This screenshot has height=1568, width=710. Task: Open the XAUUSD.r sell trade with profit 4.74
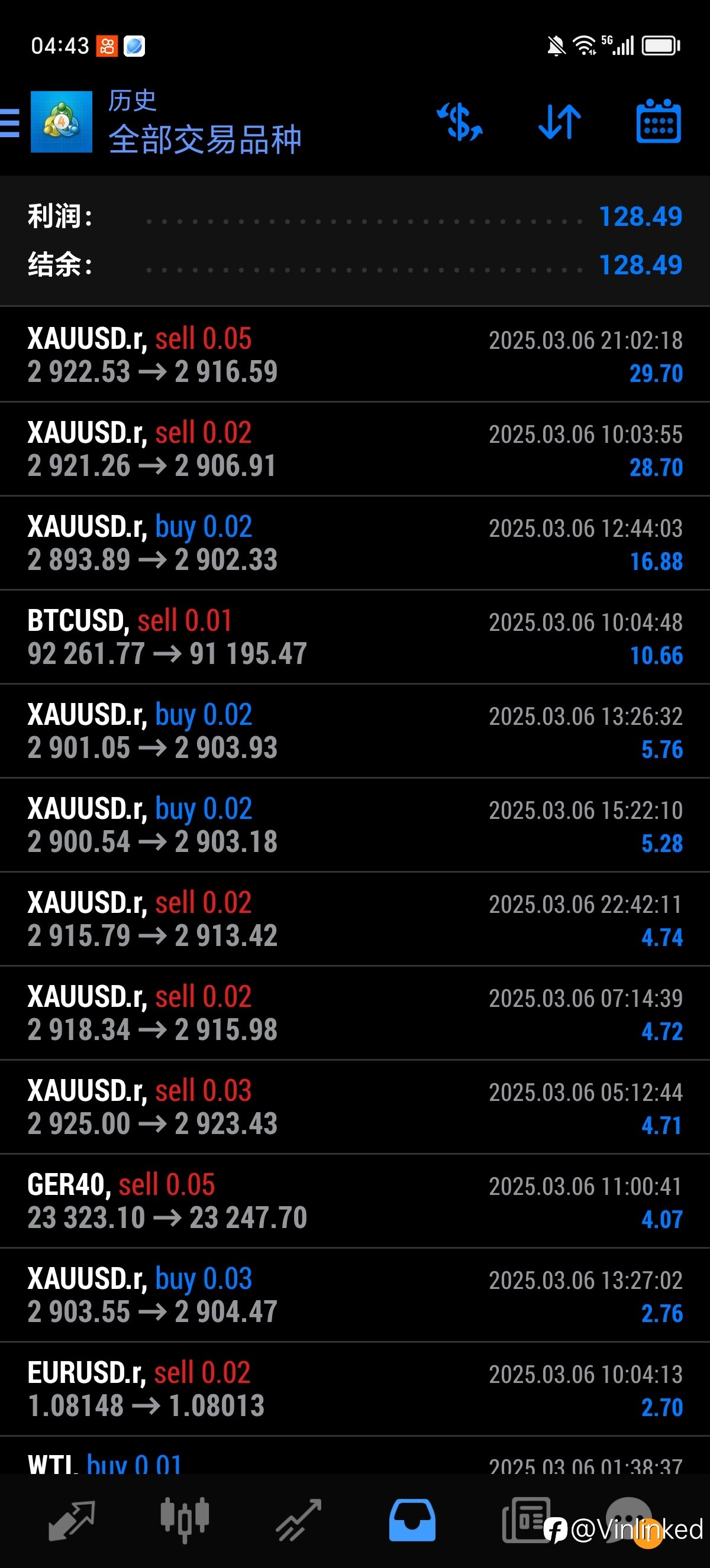click(355, 919)
